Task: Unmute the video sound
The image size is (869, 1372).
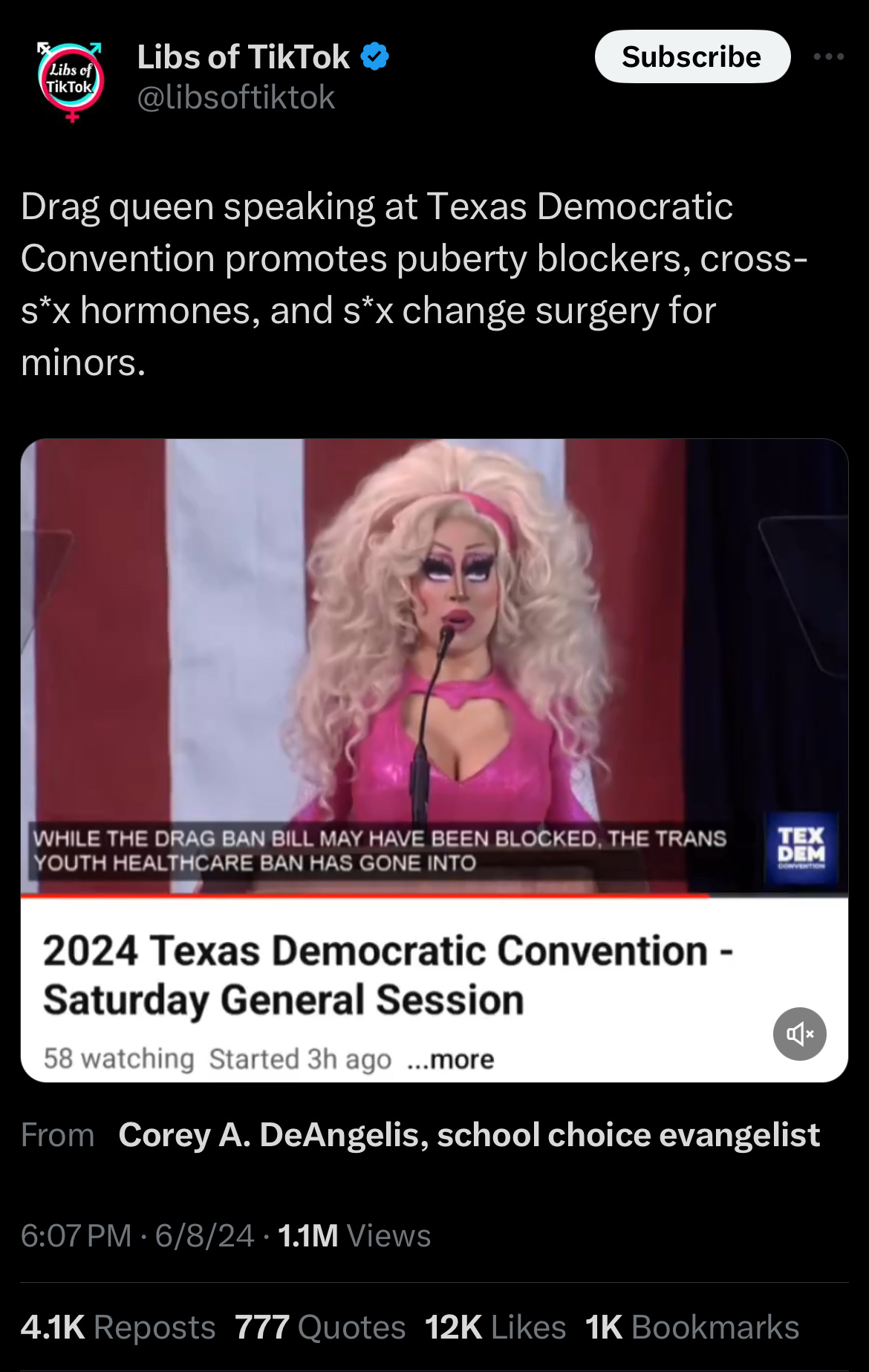Action: point(799,1033)
